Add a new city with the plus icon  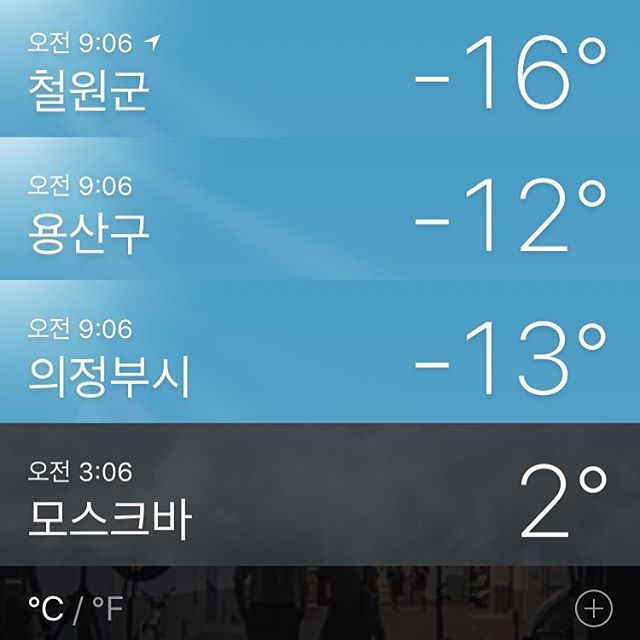point(595,606)
